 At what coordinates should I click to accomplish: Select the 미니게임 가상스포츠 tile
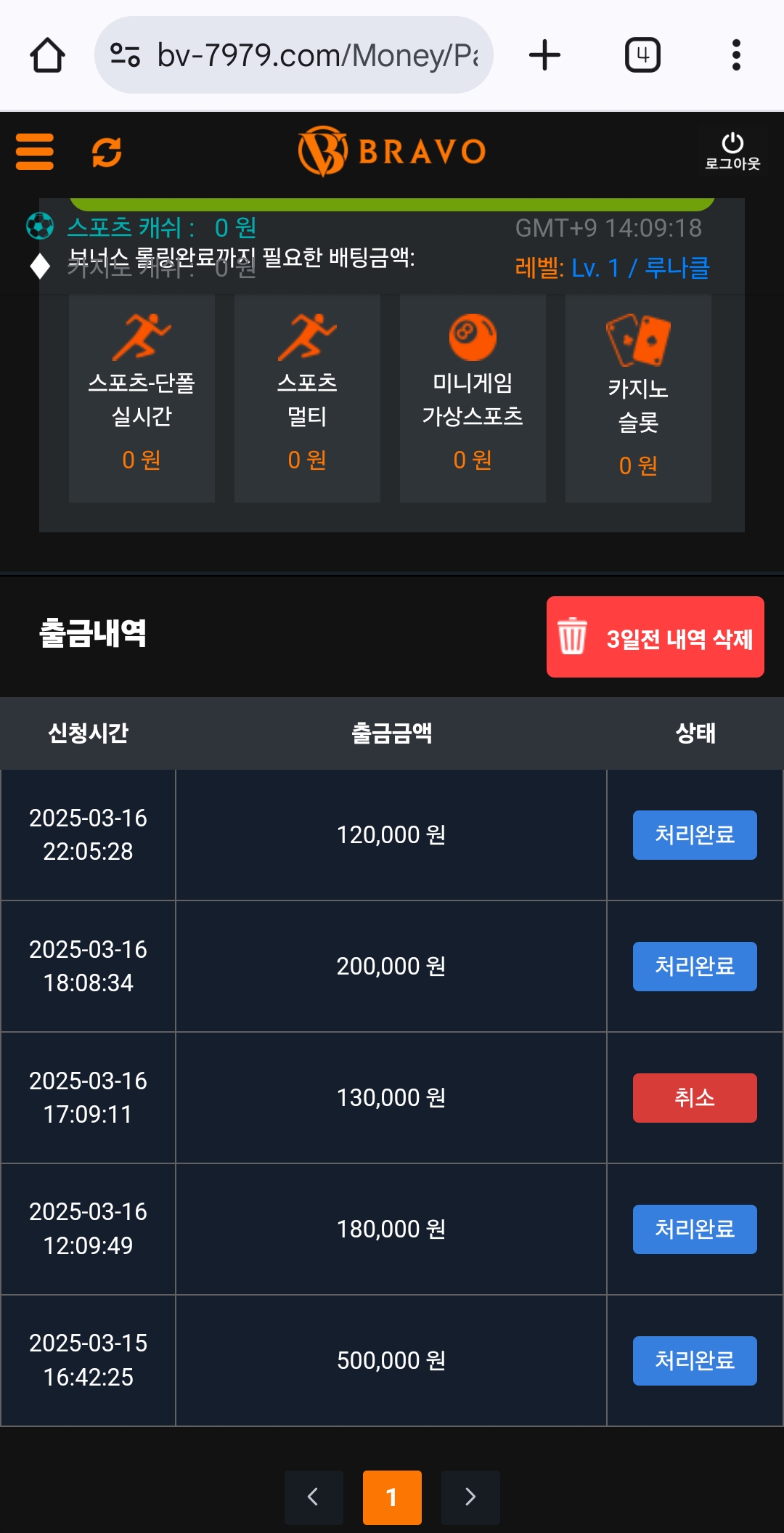tap(473, 398)
